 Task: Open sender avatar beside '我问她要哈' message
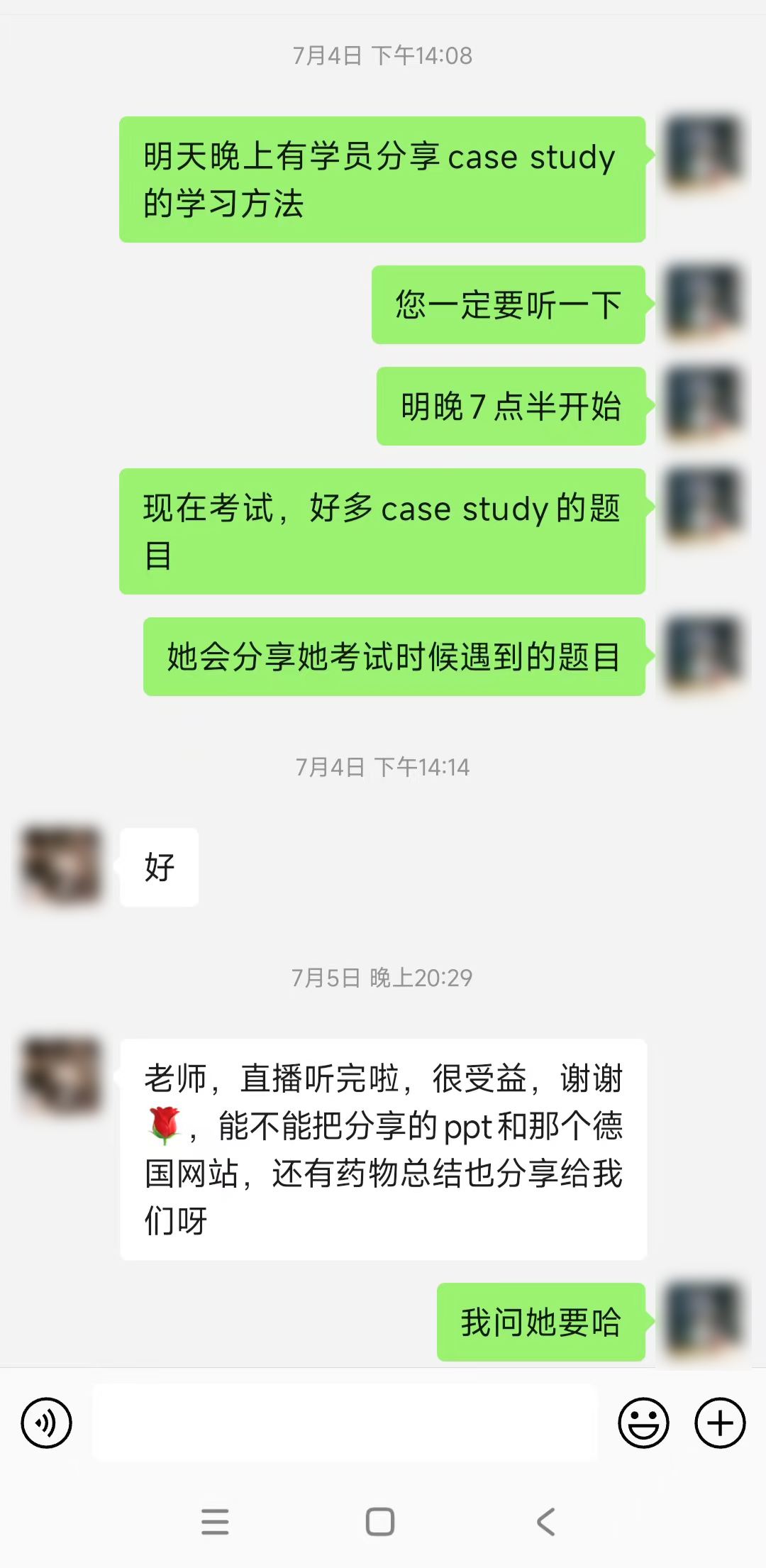[703, 1320]
